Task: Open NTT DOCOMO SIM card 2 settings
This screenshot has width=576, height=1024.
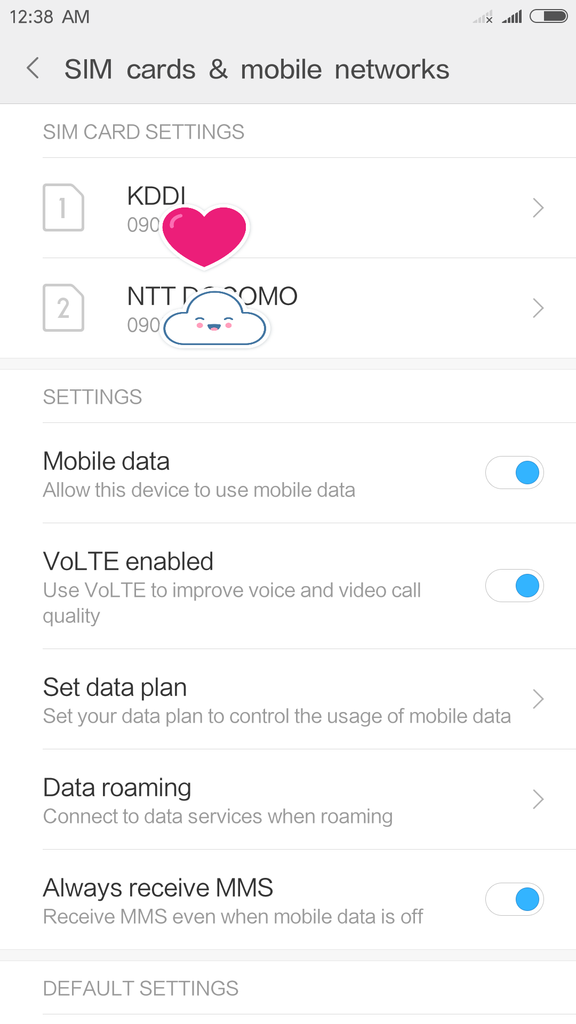Action: tap(288, 308)
